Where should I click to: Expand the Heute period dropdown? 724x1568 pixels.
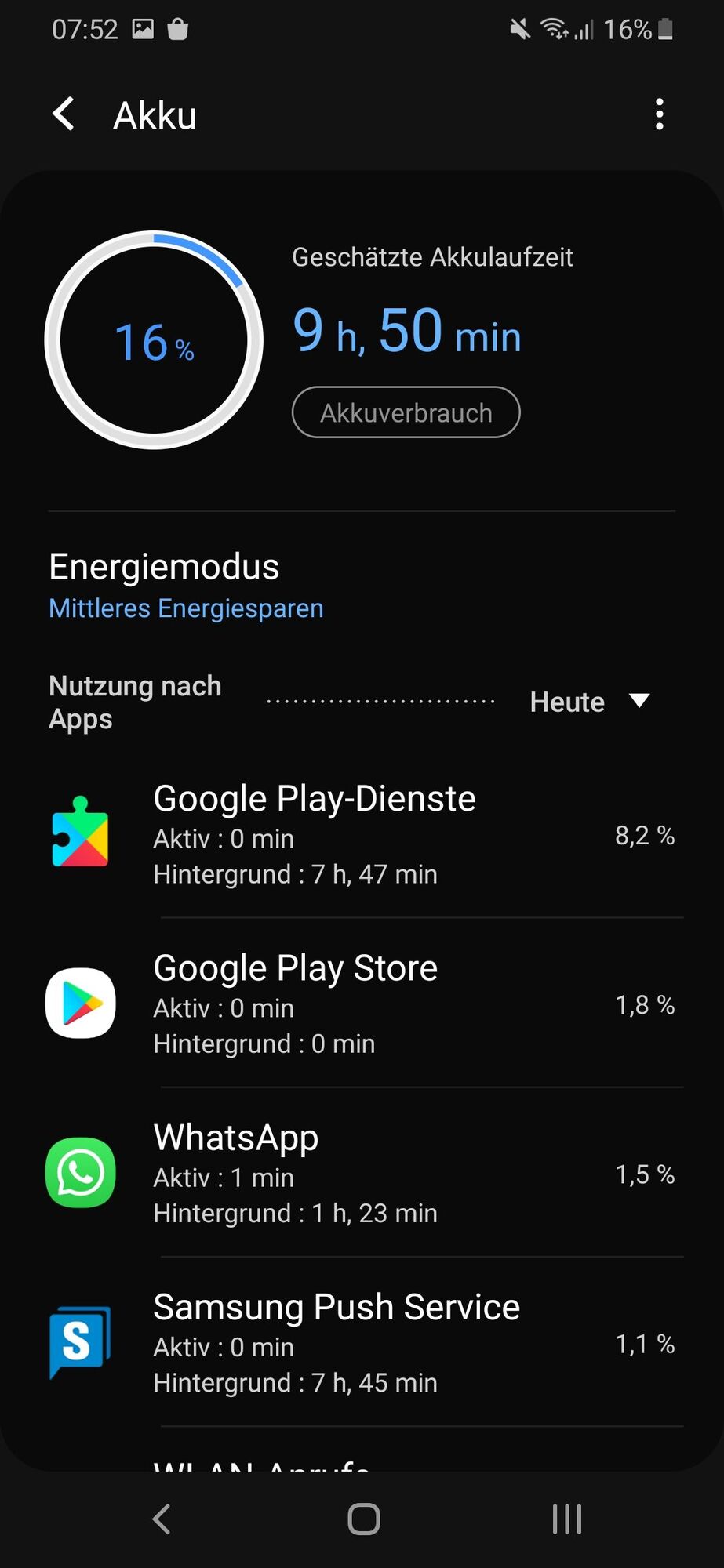(x=590, y=702)
